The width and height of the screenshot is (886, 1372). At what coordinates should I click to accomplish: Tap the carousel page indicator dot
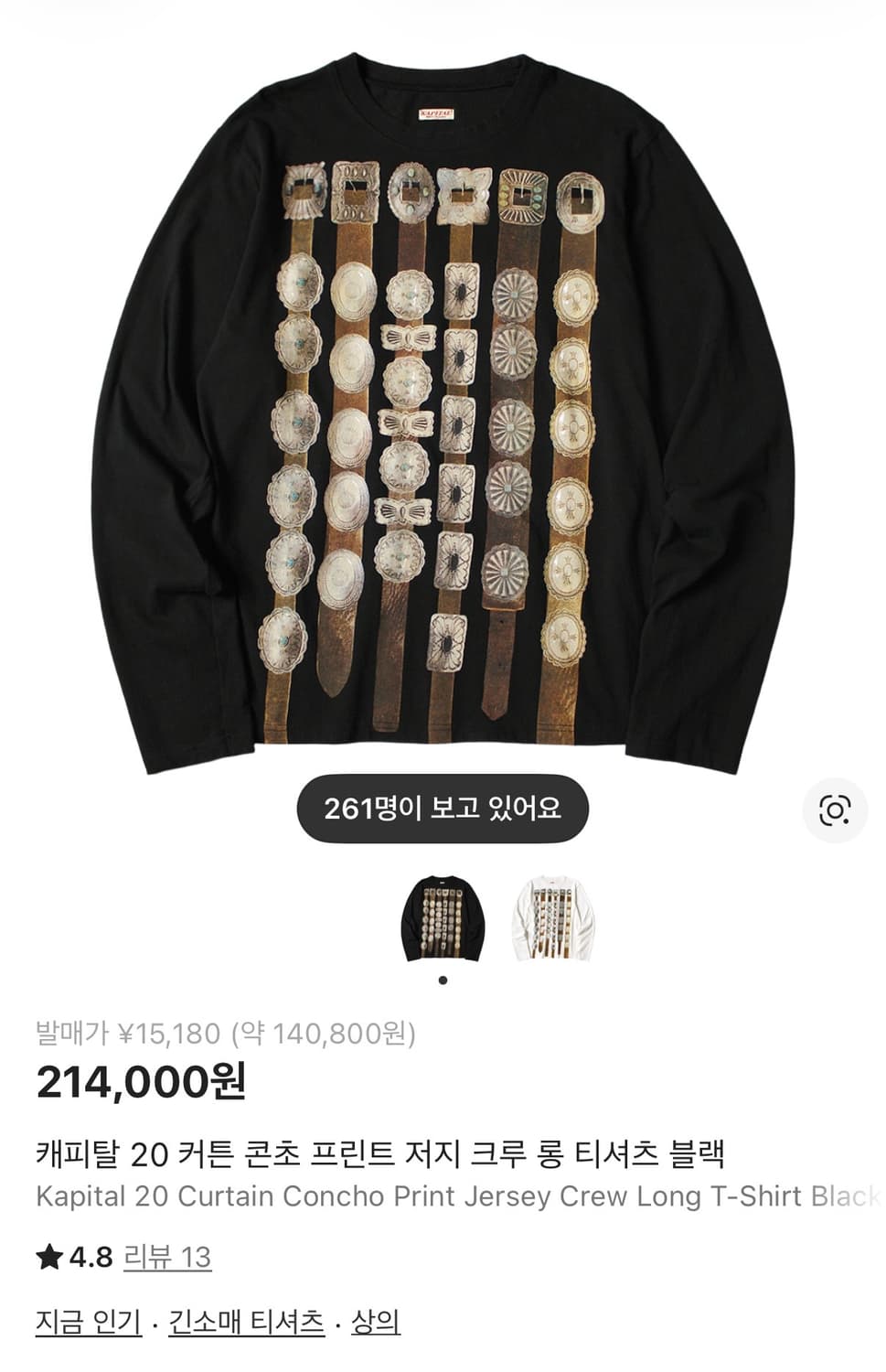(443, 980)
